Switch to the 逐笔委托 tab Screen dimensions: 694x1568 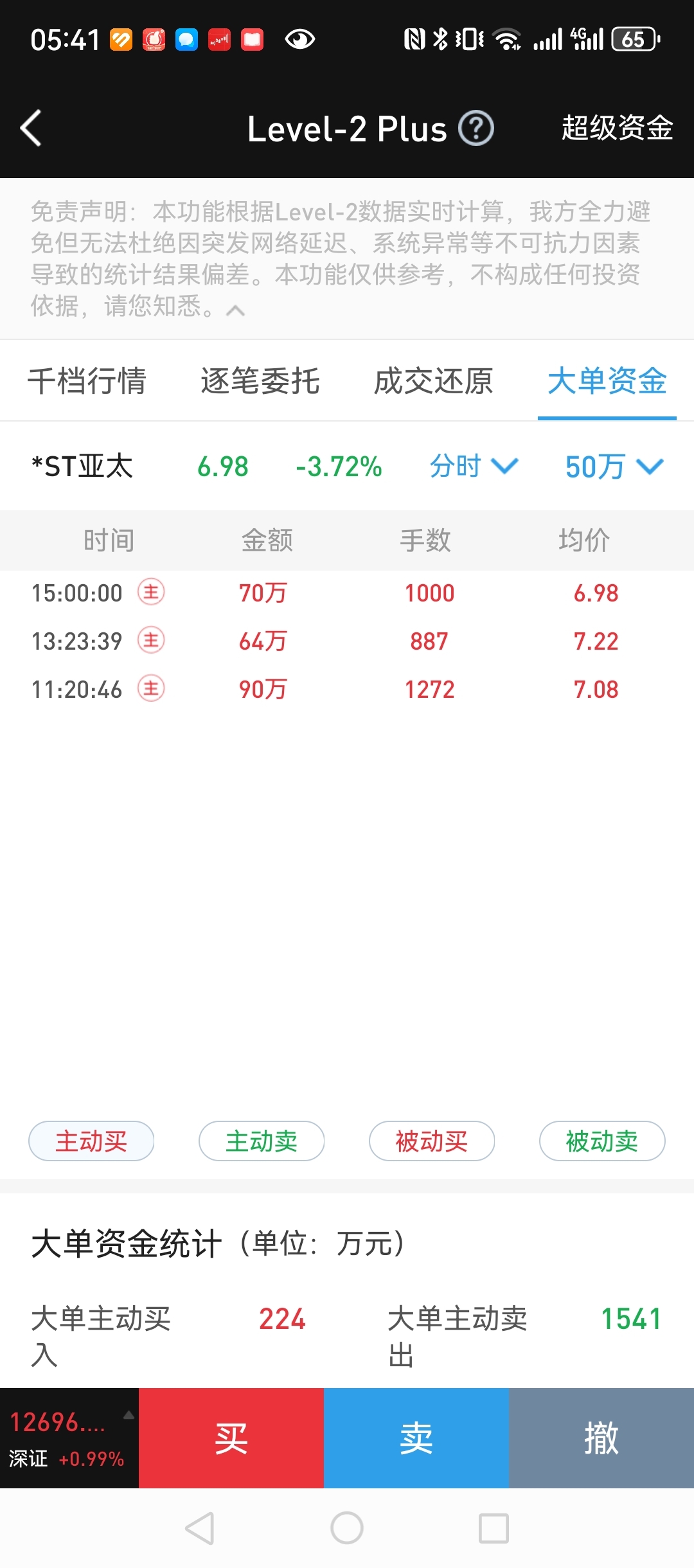click(260, 380)
